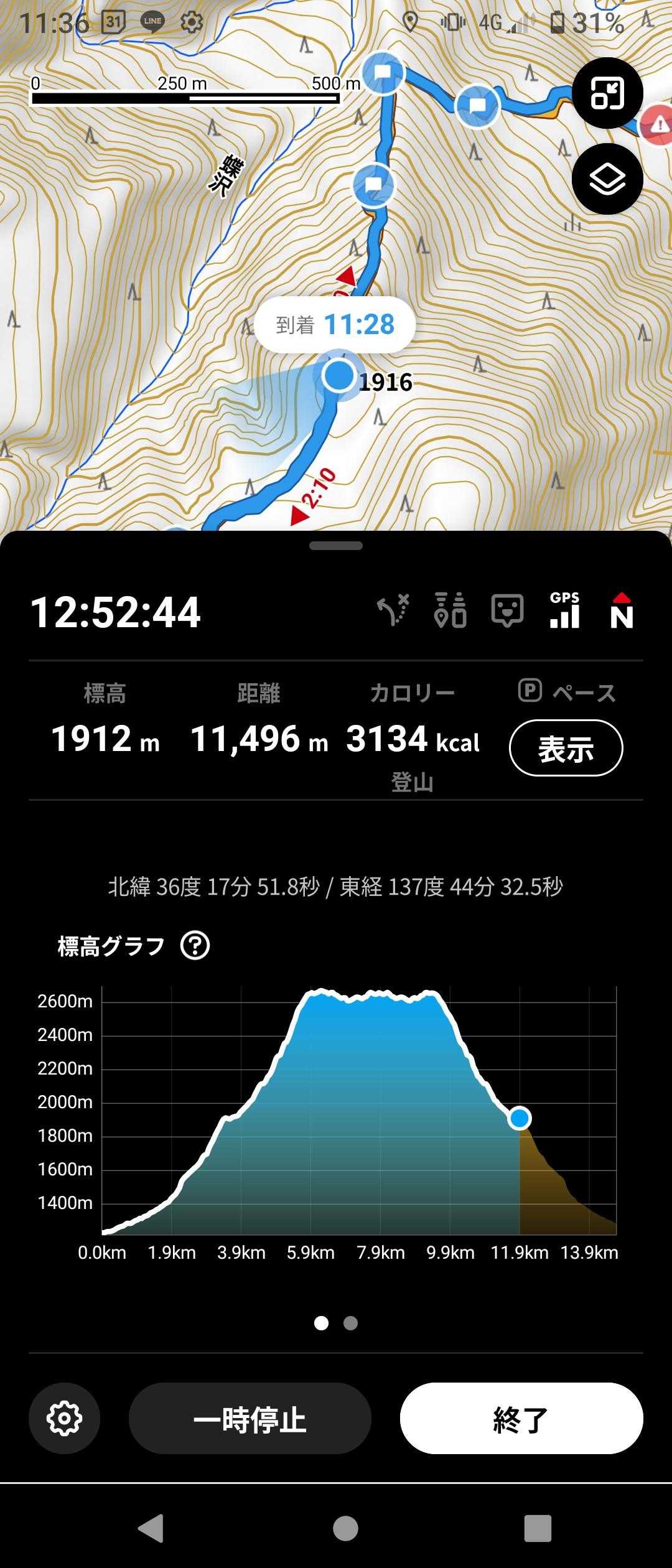Open the gear settings beside 一時停止
Image resolution: width=672 pixels, height=1568 pixels.
[x=64, y=1419]
